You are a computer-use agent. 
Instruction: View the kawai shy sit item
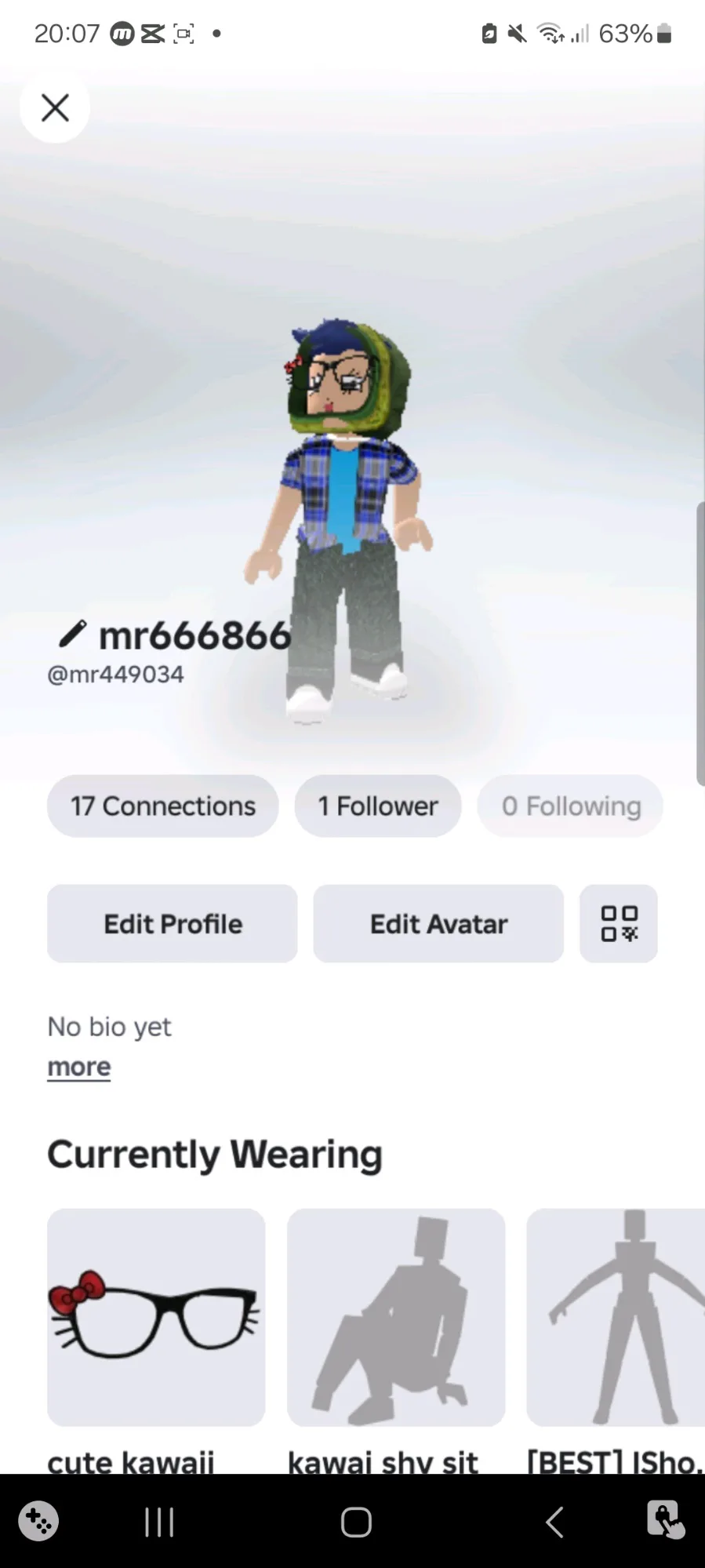click(396, 1318)
